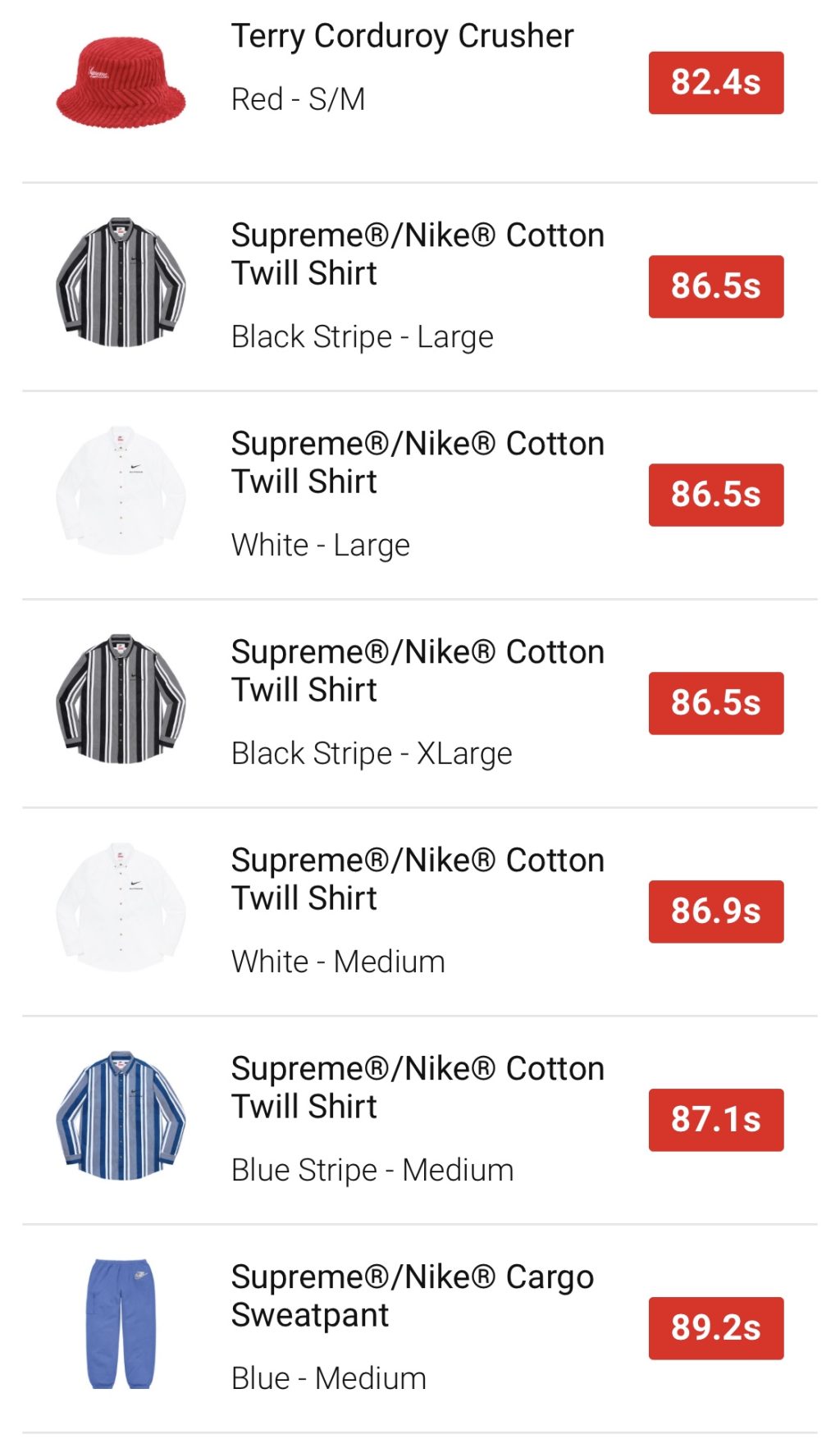The height and width of the screenshot is (1439, 840).
Task: Select the Red - S/M variant text
Action: tap(299, 100)
